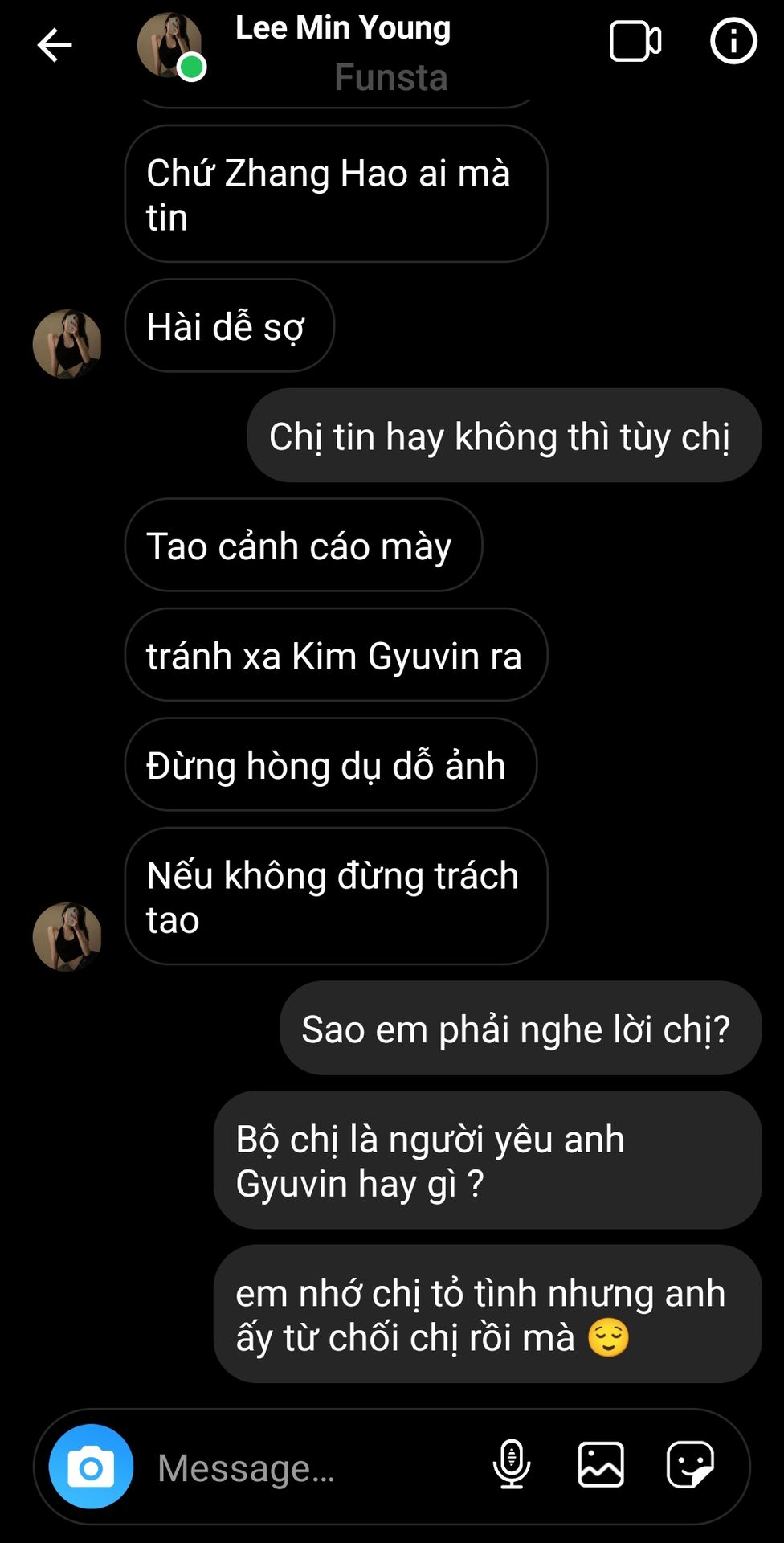Tap the avatar next to "Hài dễ sợ"

pos(67,344)
